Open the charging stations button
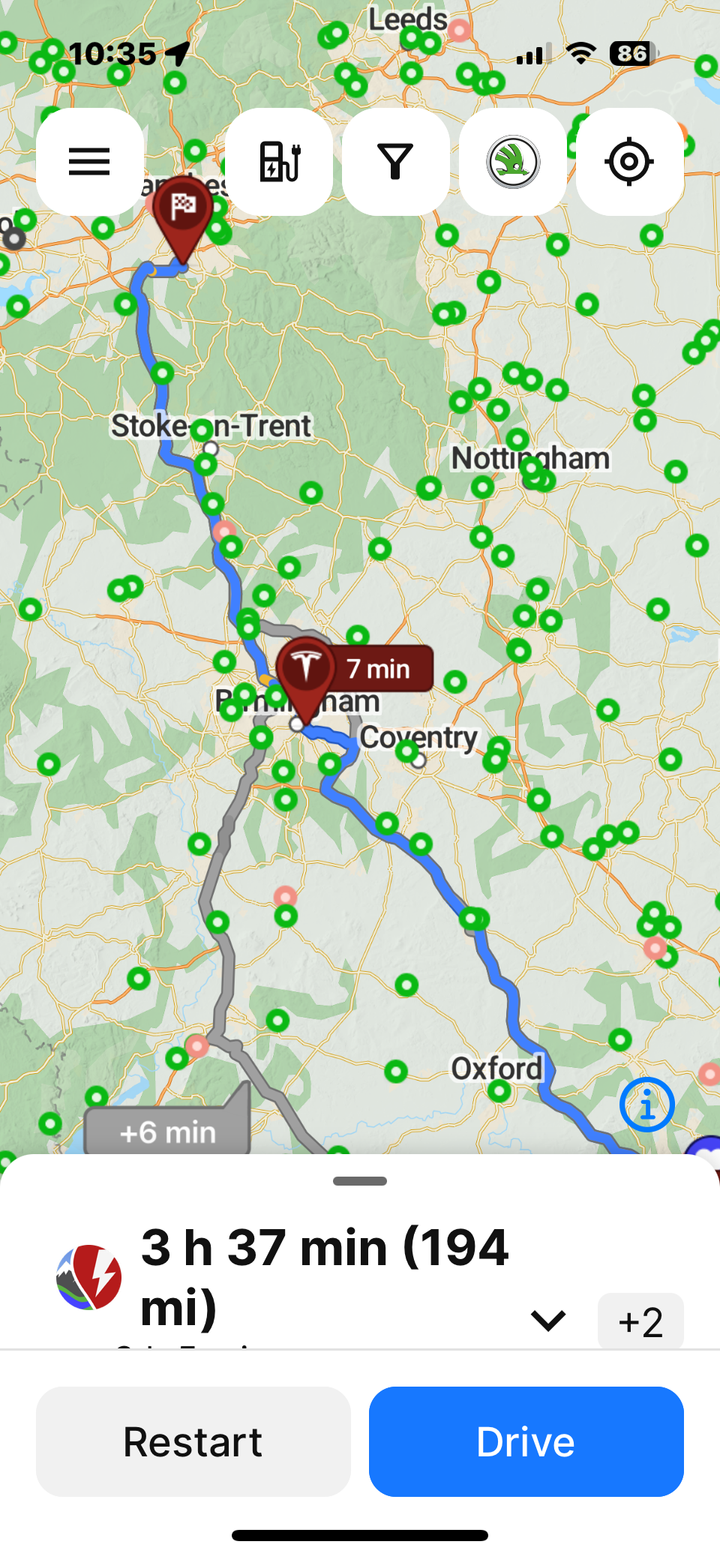 279,162
